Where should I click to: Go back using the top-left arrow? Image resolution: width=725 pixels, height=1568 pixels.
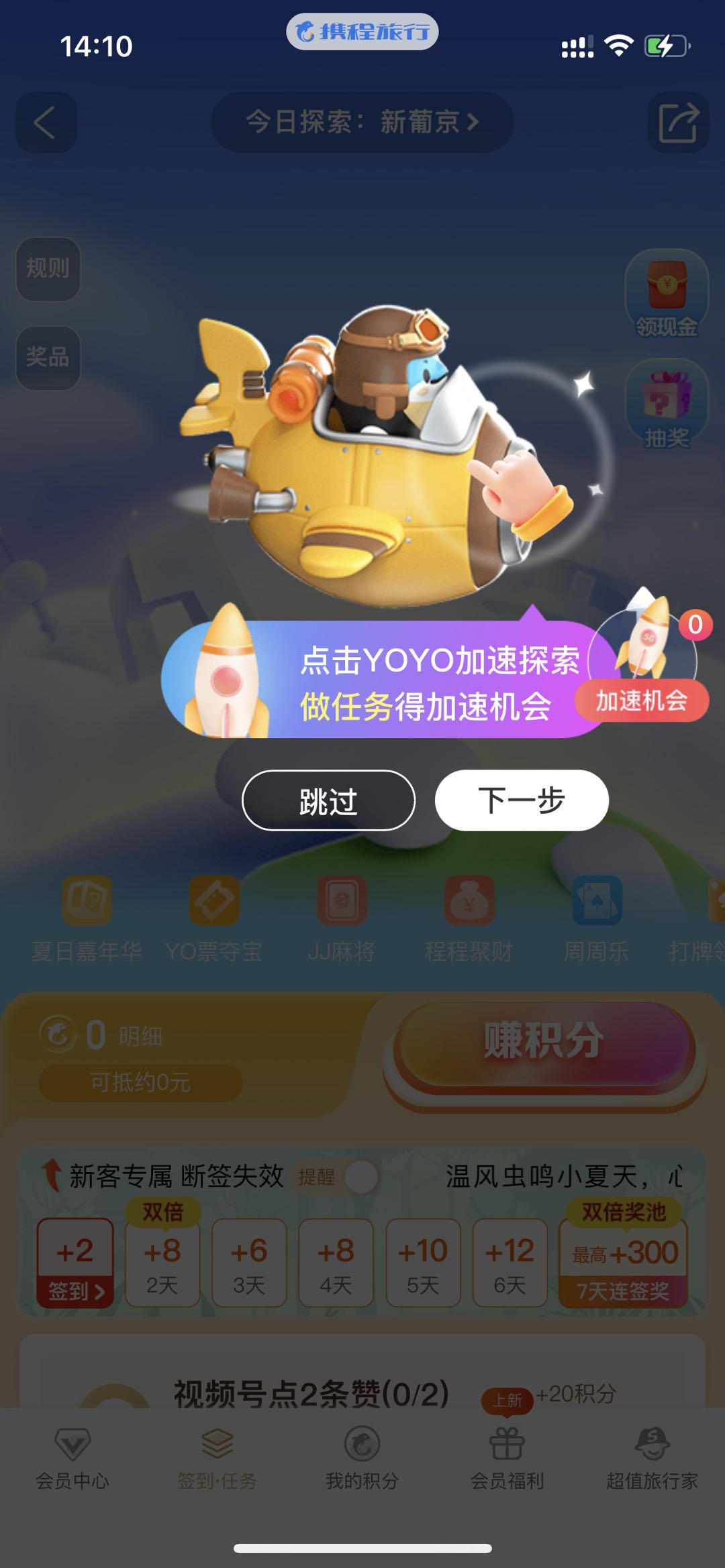(x=46, y=123)
